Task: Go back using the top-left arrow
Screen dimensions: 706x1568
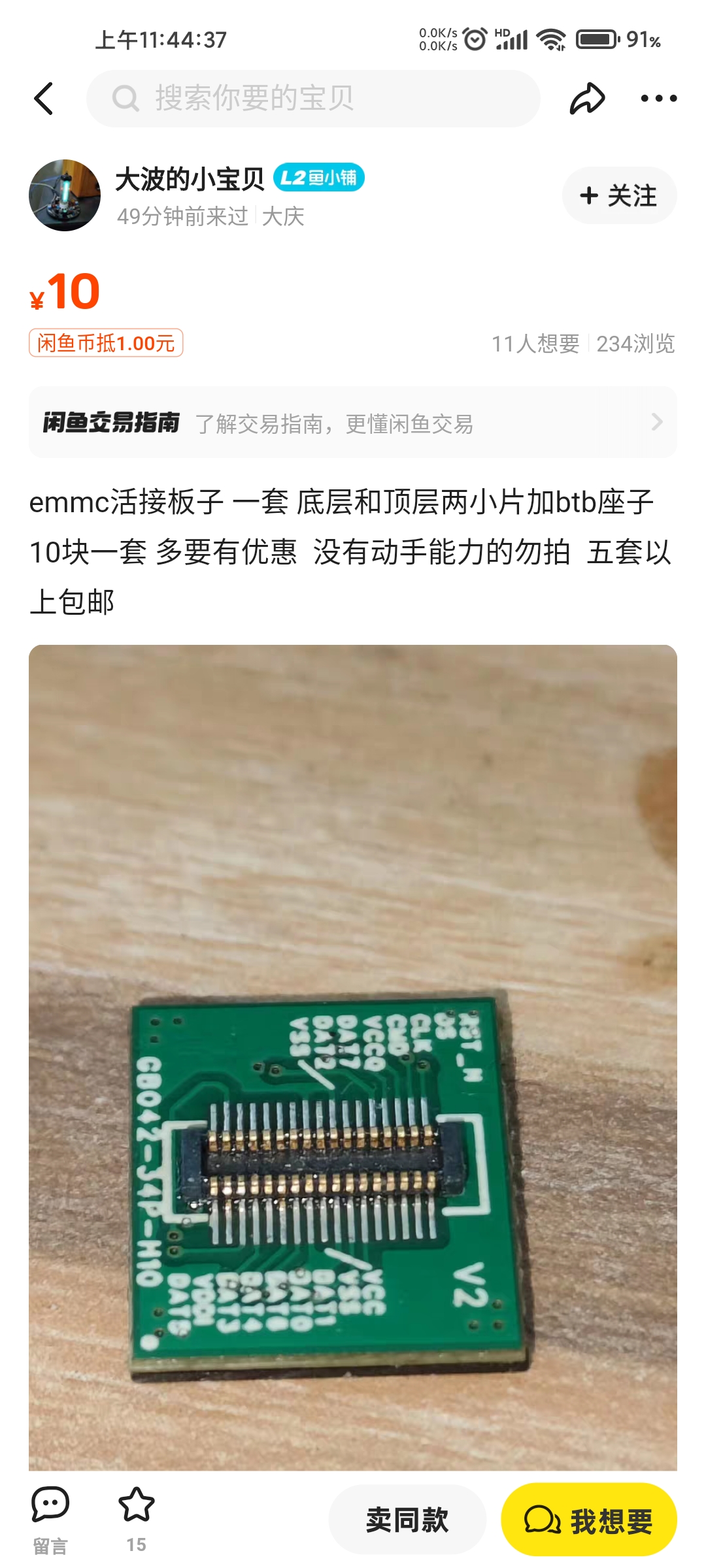Action: (x=44, y=99)
